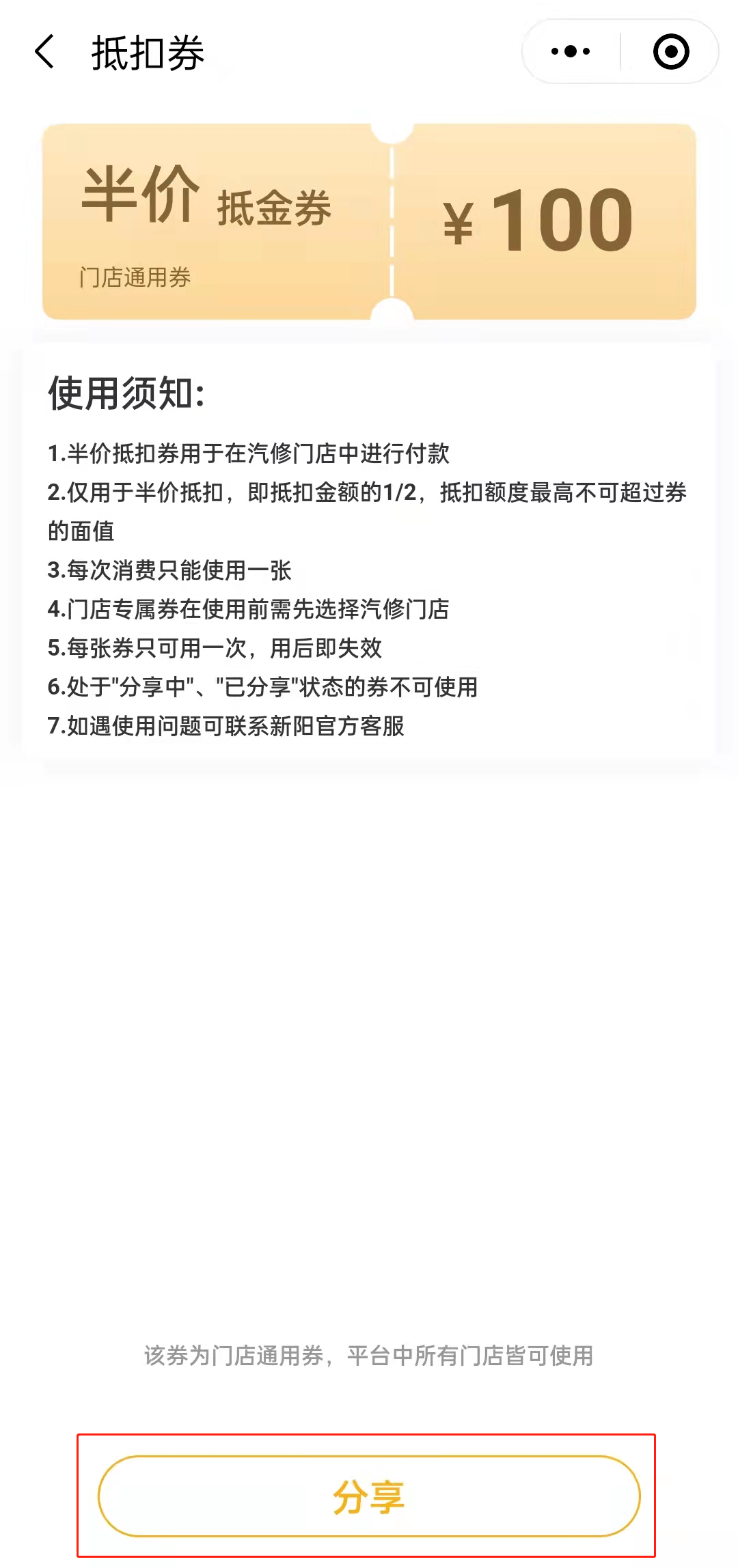Tap the 分享 button to share coupon

[369, 1496]
